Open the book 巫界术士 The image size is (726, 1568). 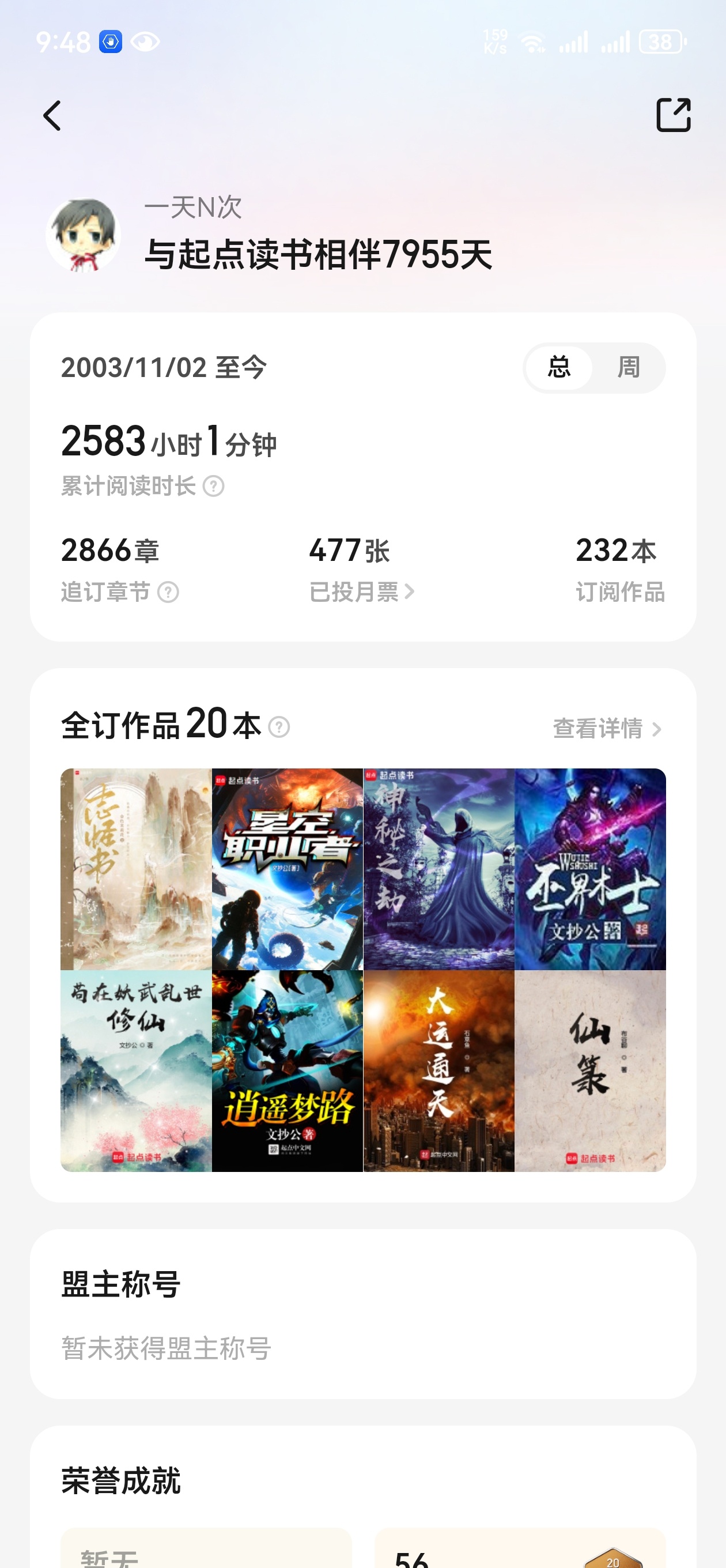click(590, 869)
